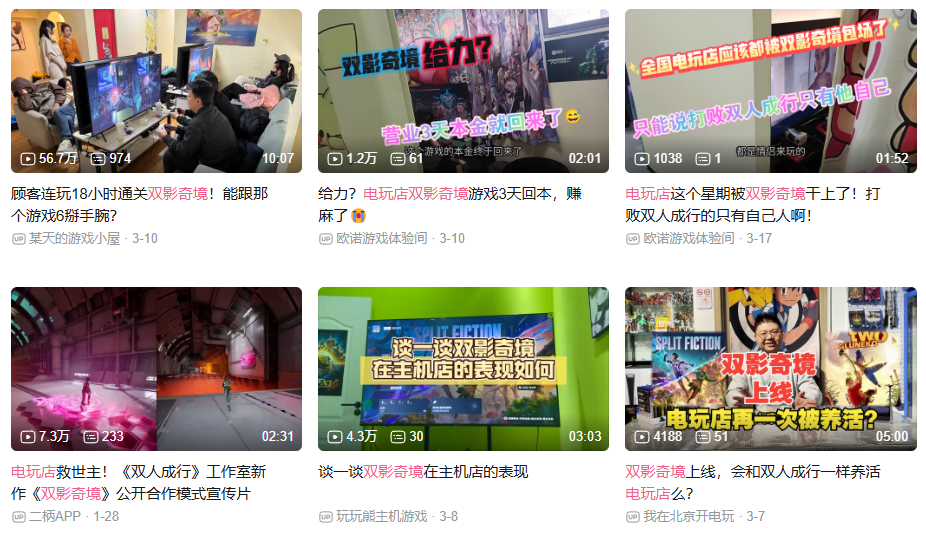The image size is (926, 537).
Task: Visit uploader 欧诺游戏体验间 under the 3-10 video
Action: click(x=381, y=238)
